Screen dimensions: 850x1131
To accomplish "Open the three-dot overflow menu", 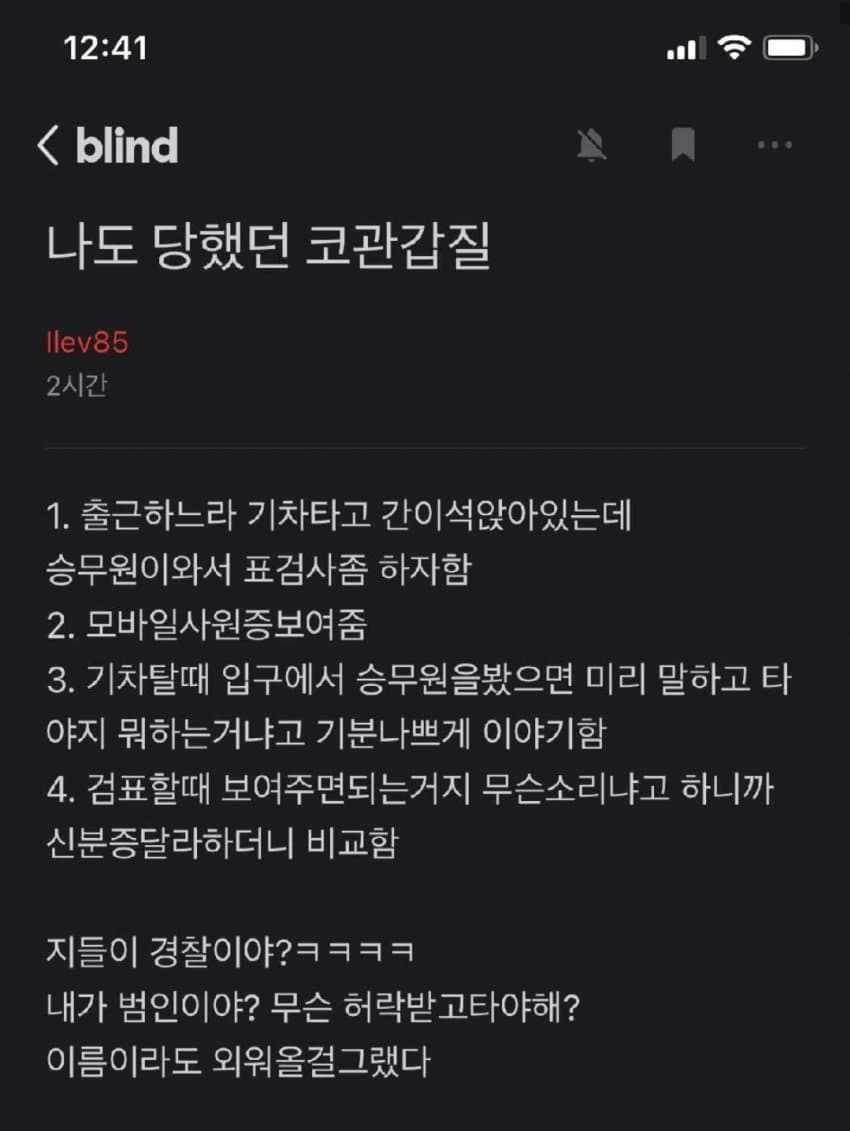I will [x=775, y=146].
